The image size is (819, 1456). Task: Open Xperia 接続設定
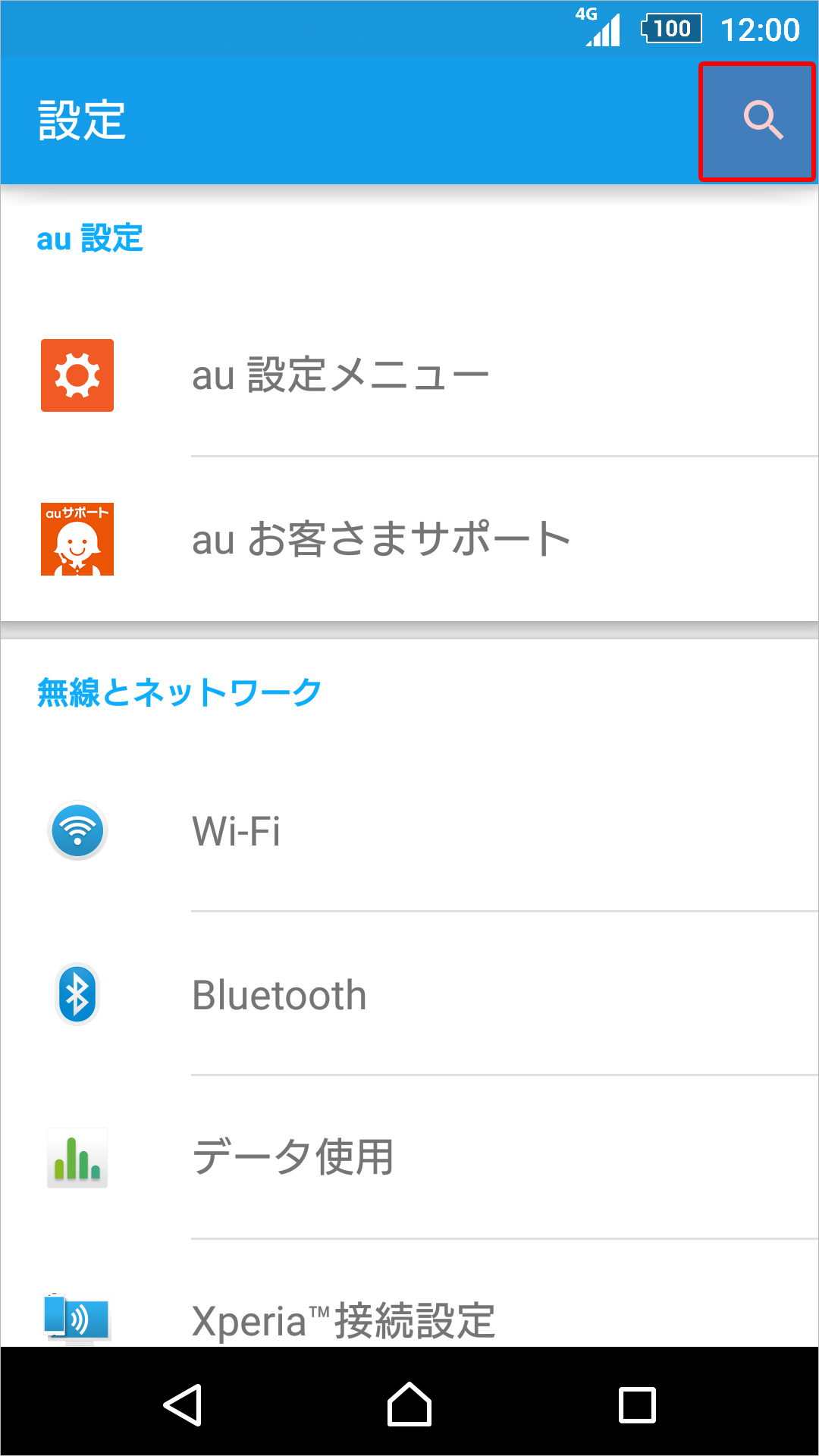tap(343, 1319)
